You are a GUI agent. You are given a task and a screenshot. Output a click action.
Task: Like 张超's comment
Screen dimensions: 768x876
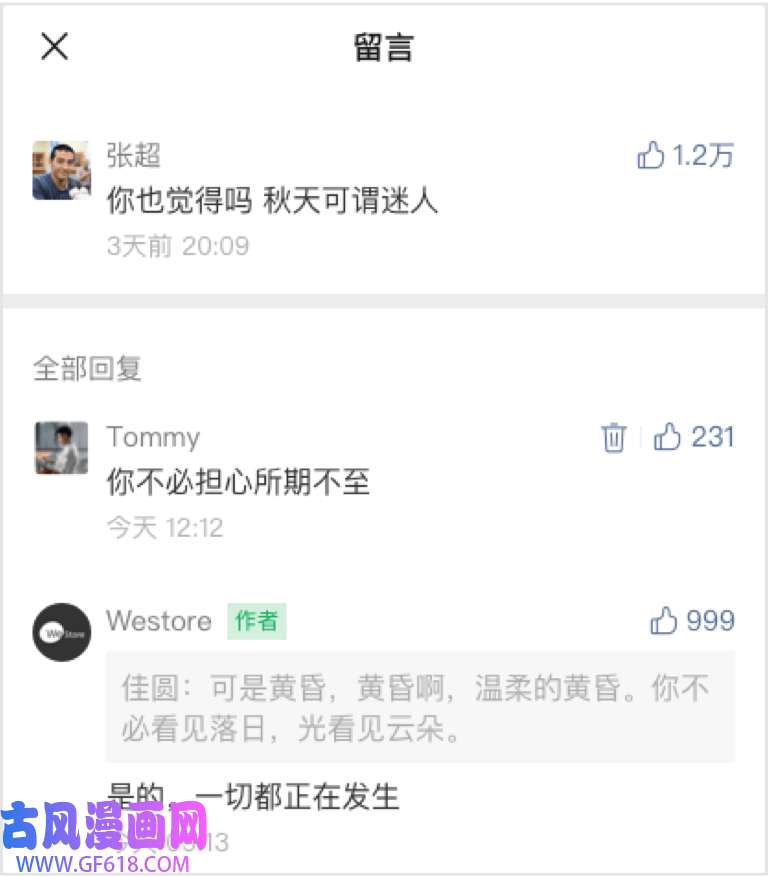(x=651, y=156)
